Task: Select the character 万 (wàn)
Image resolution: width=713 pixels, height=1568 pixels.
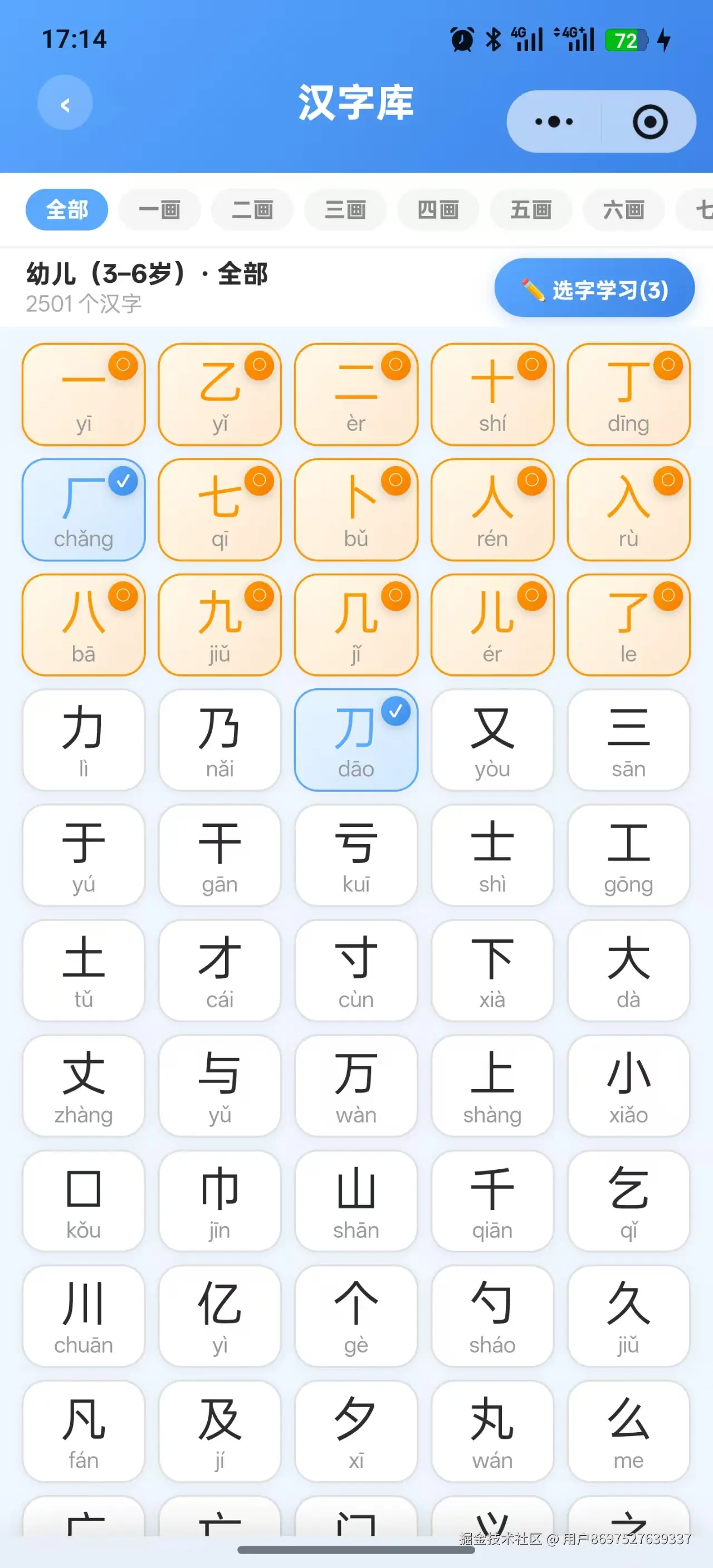Action: point(356,1086)
